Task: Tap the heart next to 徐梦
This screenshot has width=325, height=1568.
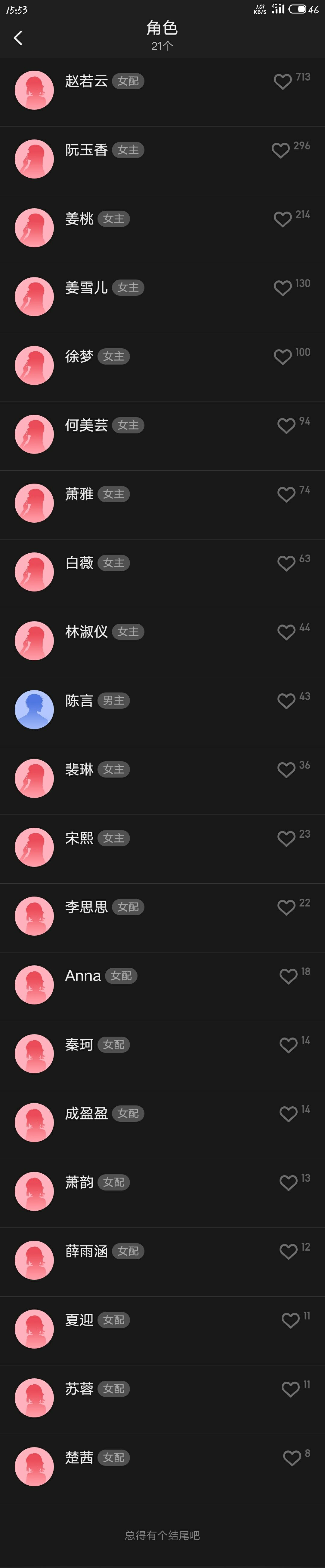Action: click(282, 357)
